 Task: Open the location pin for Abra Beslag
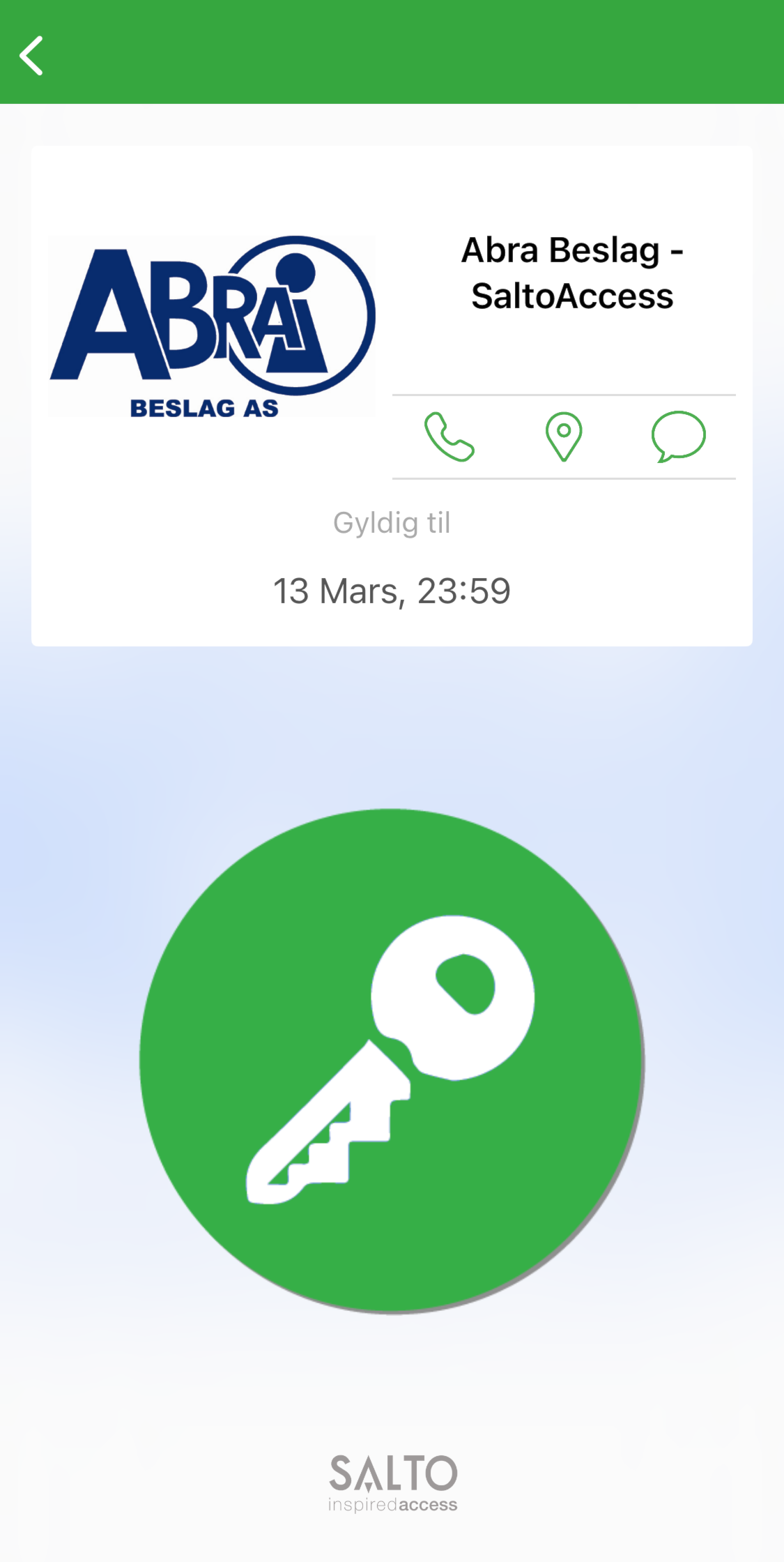click(564, 437)
